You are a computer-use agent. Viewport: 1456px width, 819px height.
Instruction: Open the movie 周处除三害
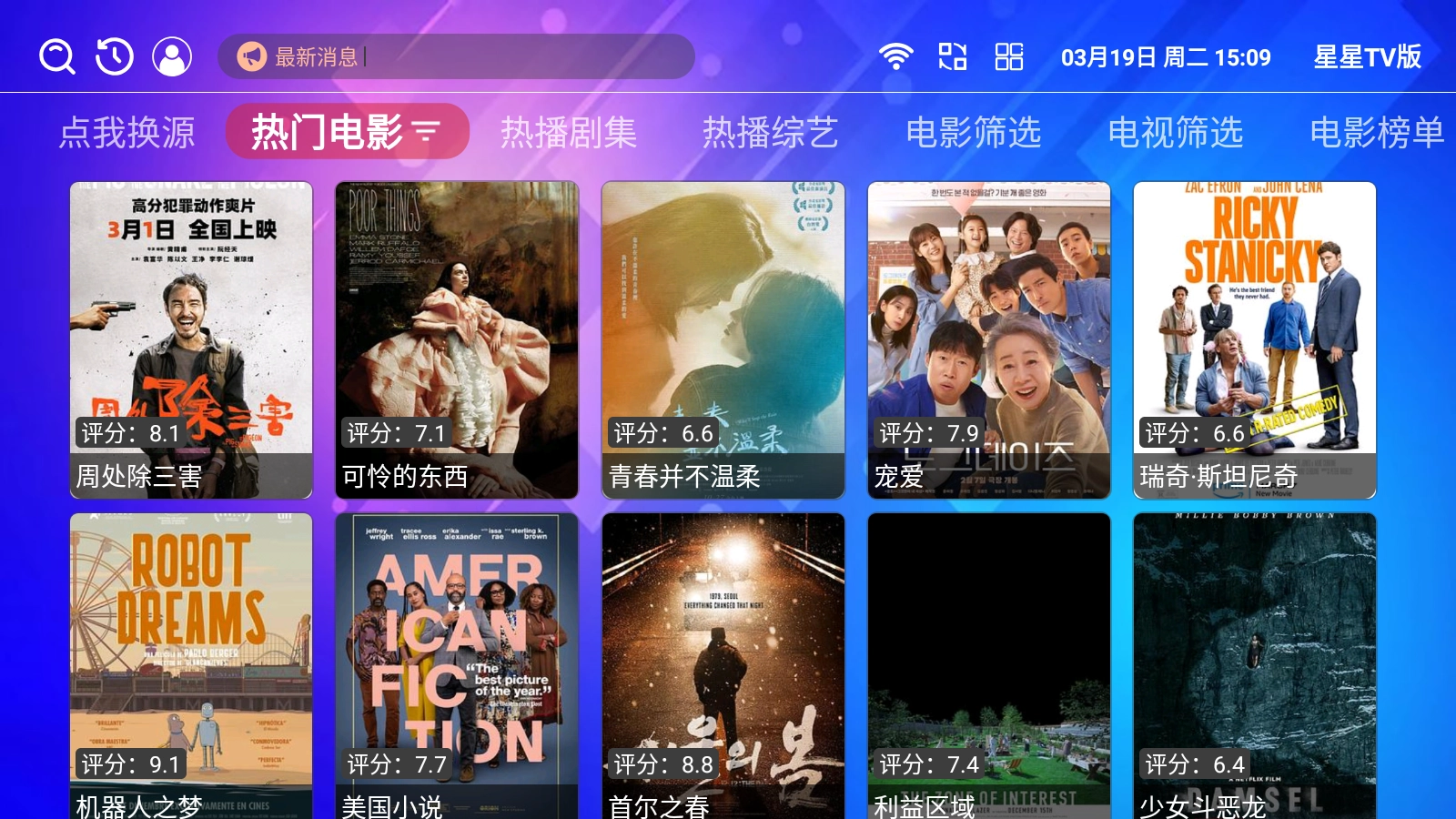pyautogui.click(x=191, y=339)
